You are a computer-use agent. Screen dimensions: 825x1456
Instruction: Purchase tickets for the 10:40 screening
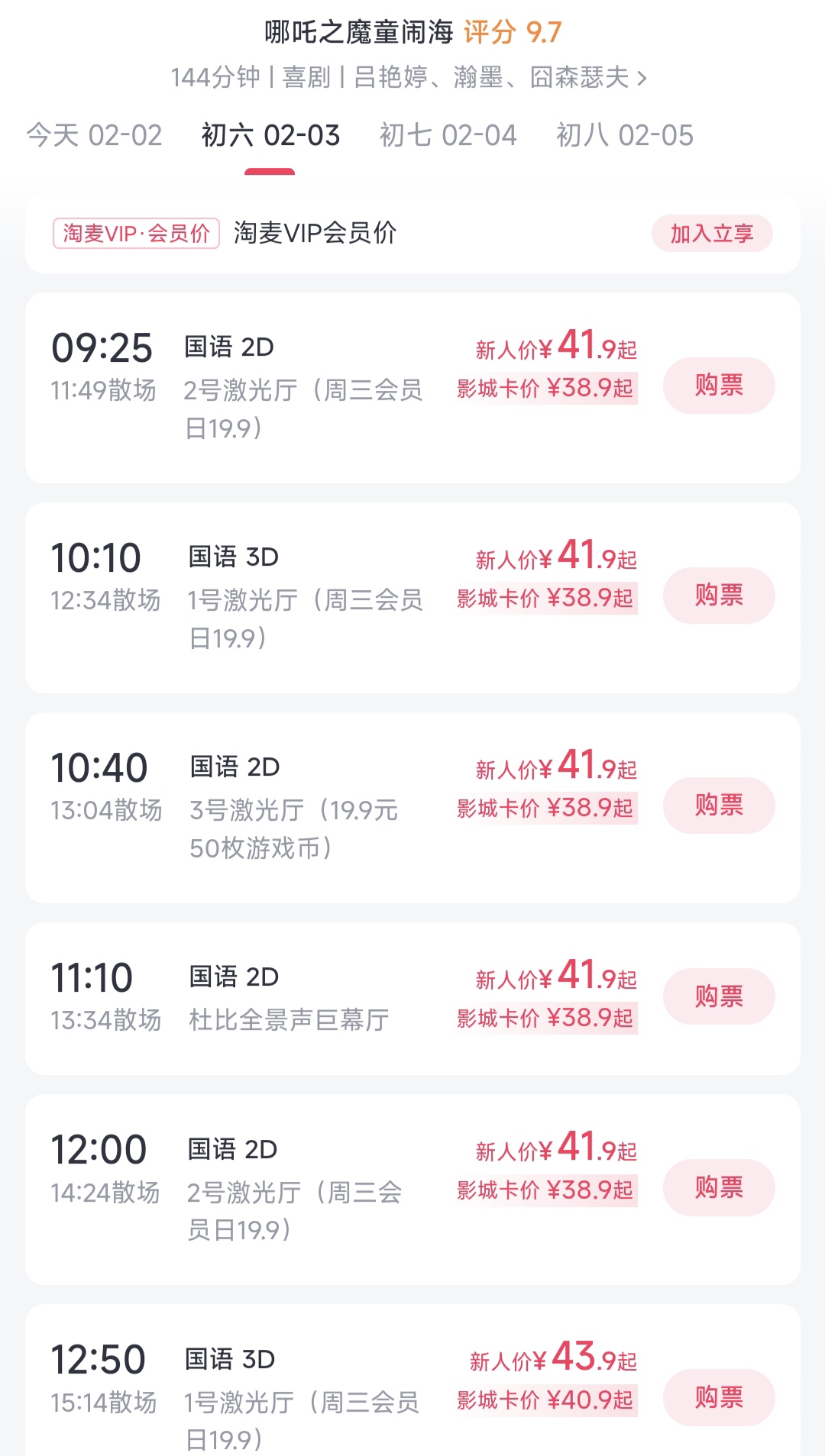click(718, 805)
